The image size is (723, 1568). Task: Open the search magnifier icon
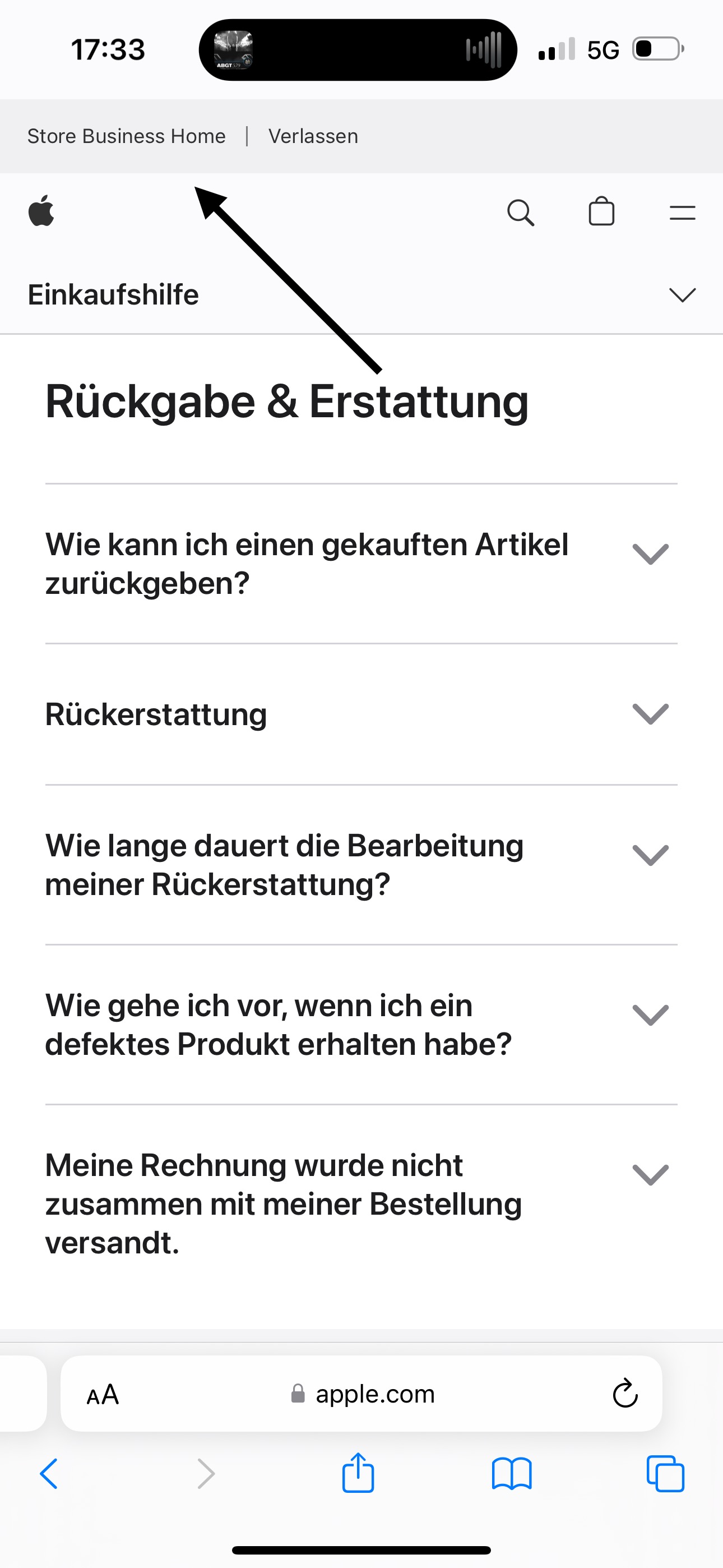520,213
